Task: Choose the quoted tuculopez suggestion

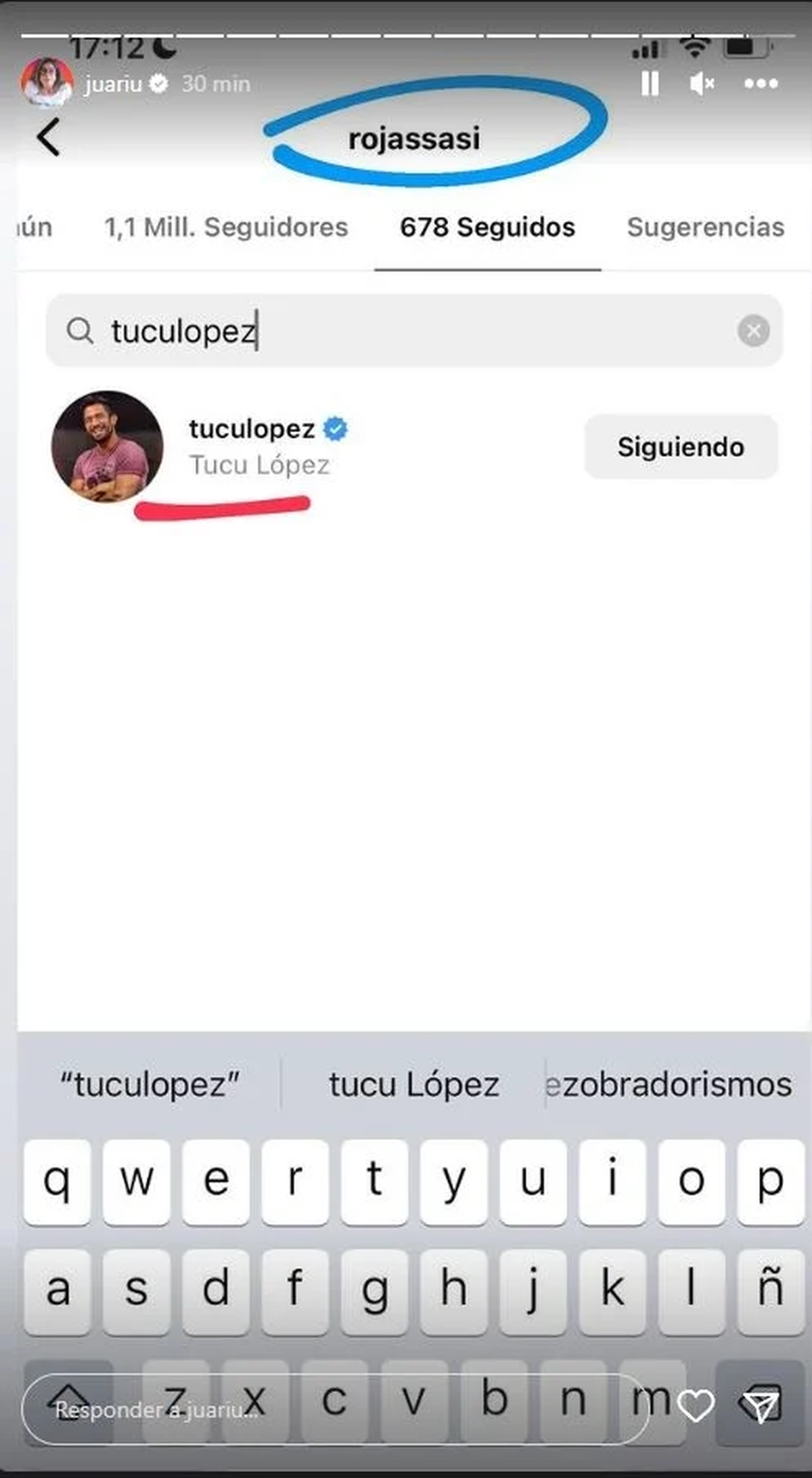Action: tap(150, 1084)
